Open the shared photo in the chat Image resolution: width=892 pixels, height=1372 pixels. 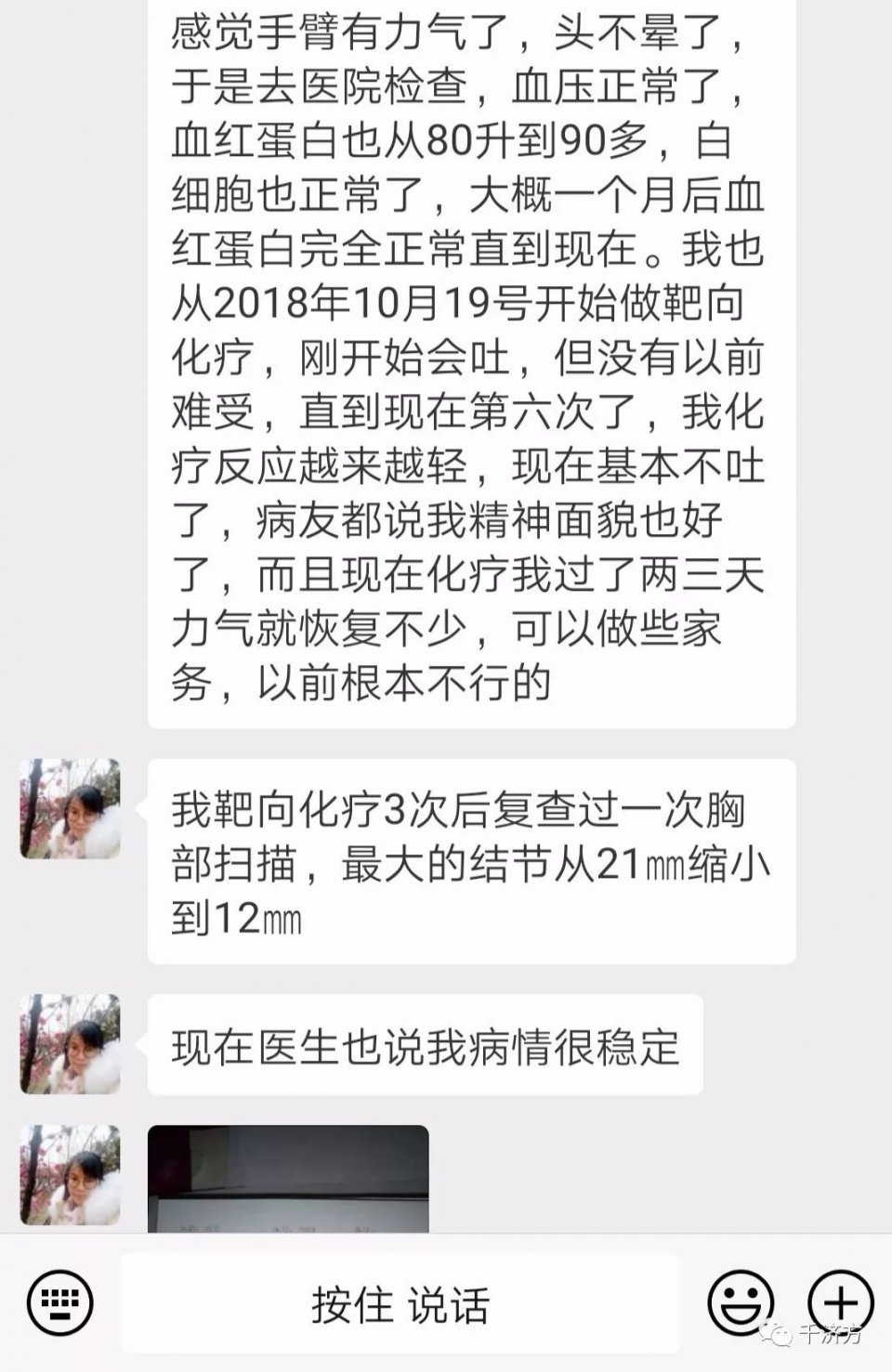(x=288, y=1178)
